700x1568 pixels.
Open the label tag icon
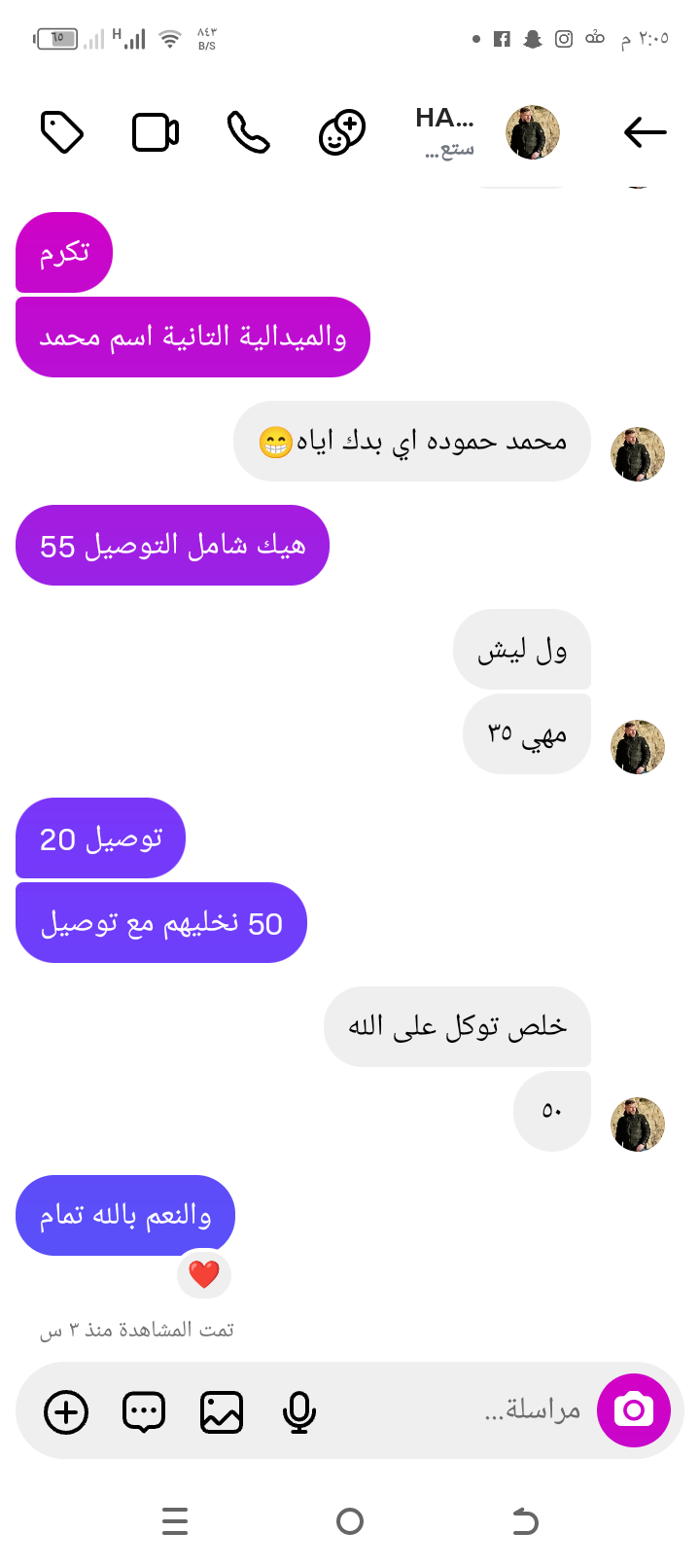62,132
